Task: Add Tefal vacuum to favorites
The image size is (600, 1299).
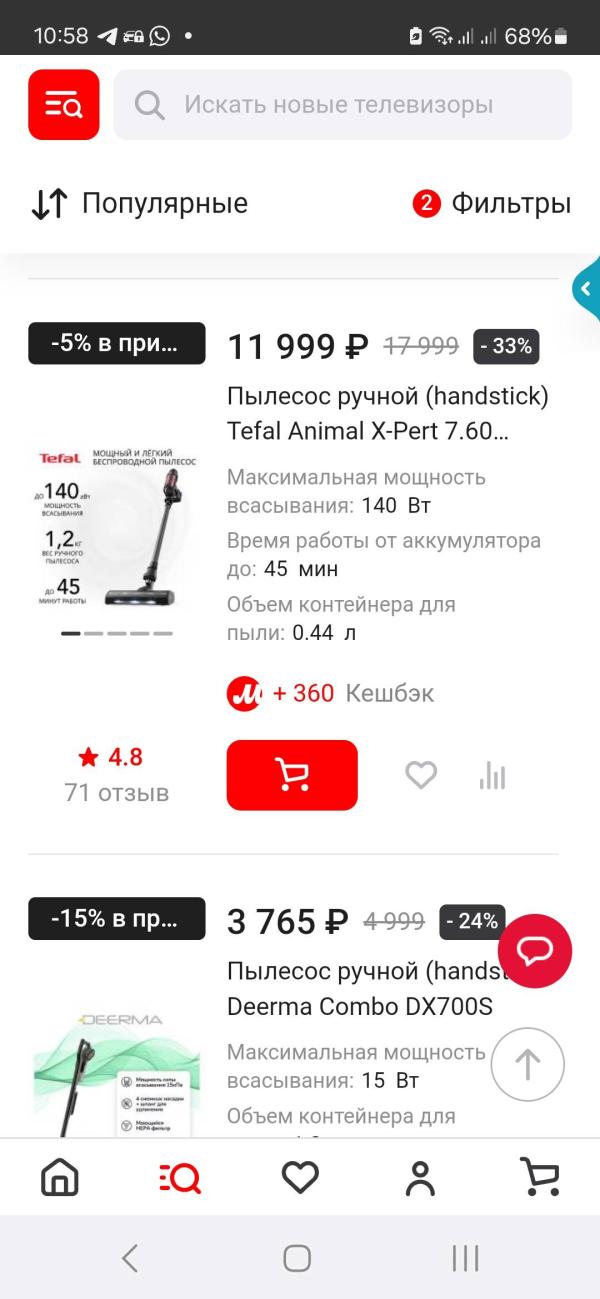Action: pyautogui.click(x=421, y=775)
